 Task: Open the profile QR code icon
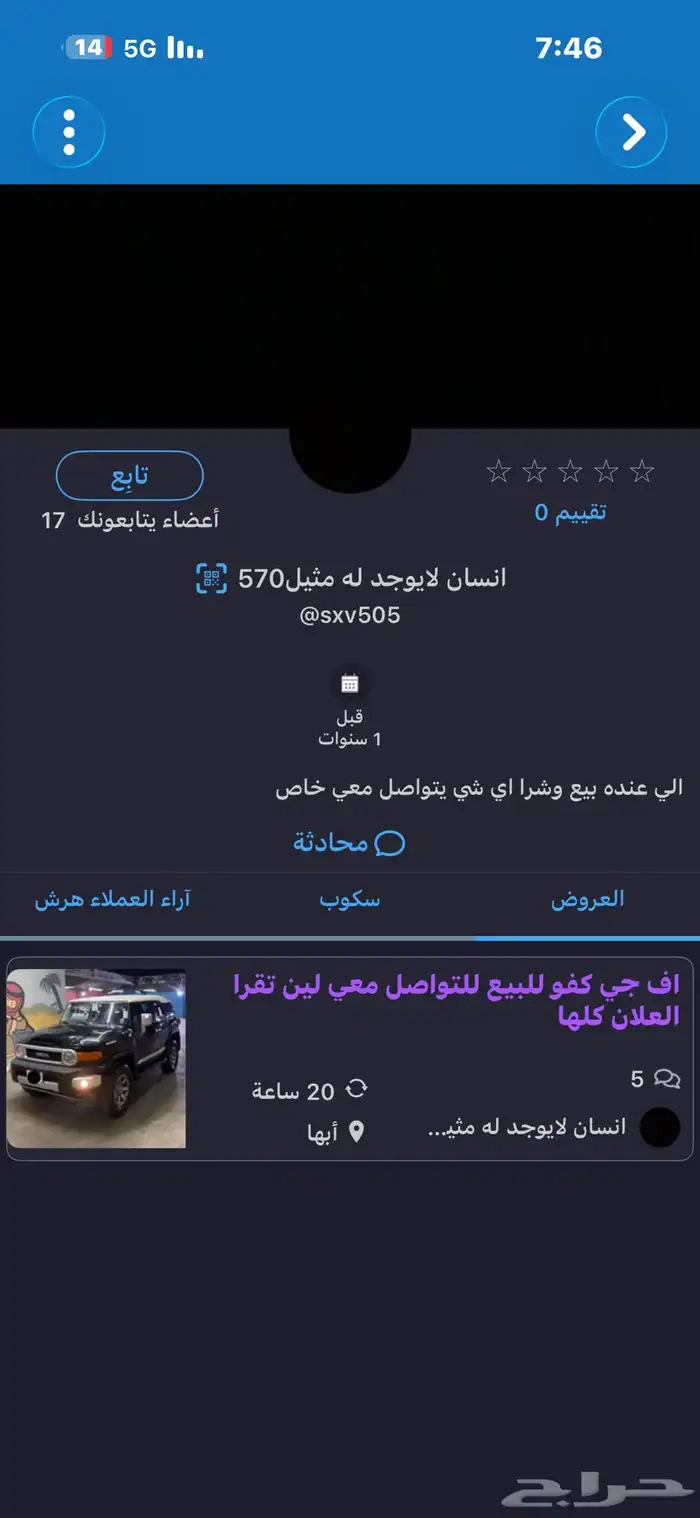coord(211,578)
